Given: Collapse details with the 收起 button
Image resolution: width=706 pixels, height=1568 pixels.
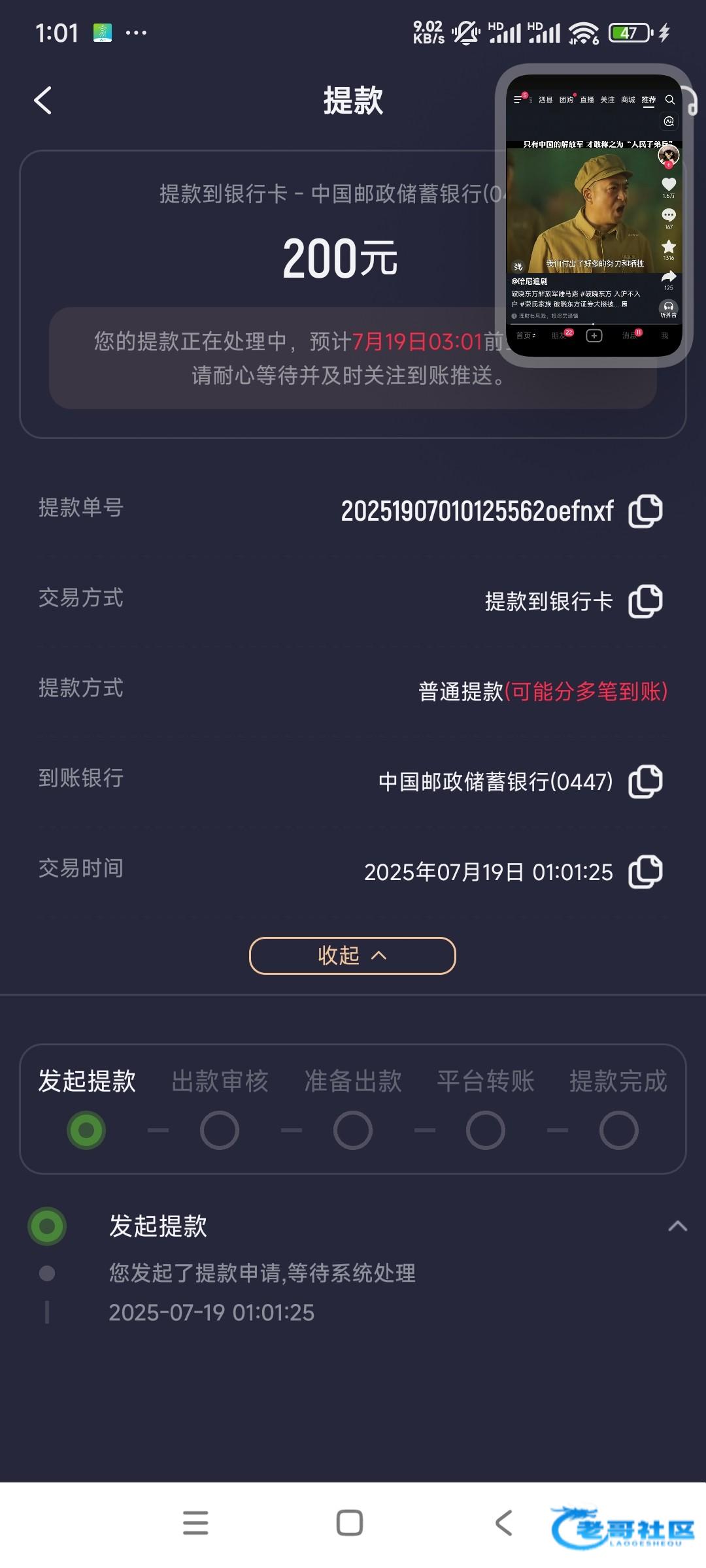Looking at the screenshot, I should 352,955.
